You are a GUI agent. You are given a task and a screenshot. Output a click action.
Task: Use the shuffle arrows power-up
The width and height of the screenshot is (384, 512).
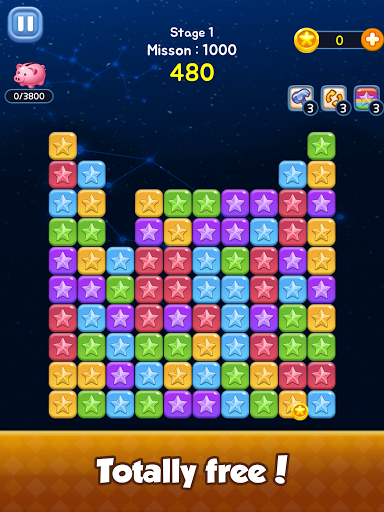334,99
